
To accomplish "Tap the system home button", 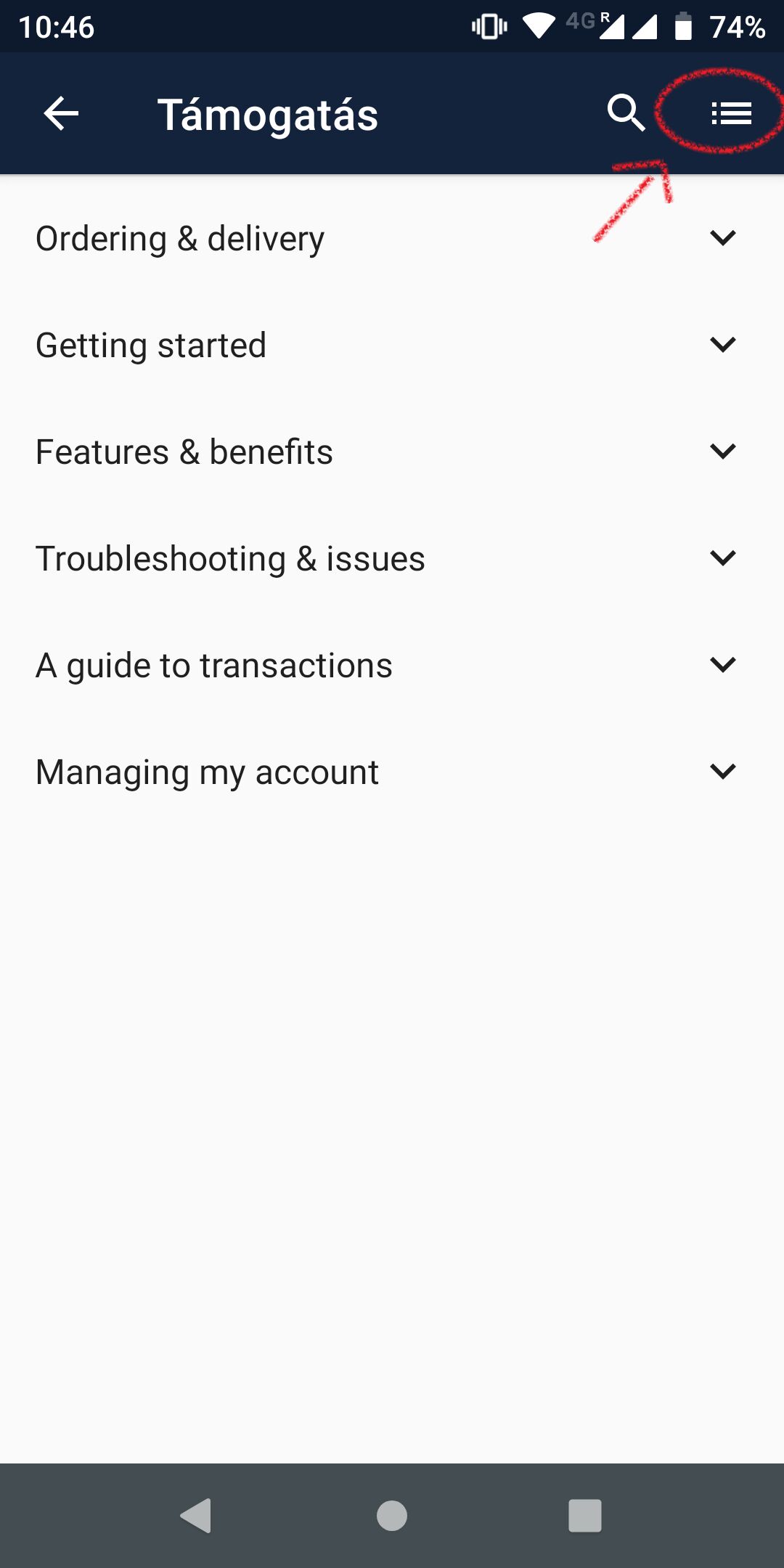I will point(392,1516).
